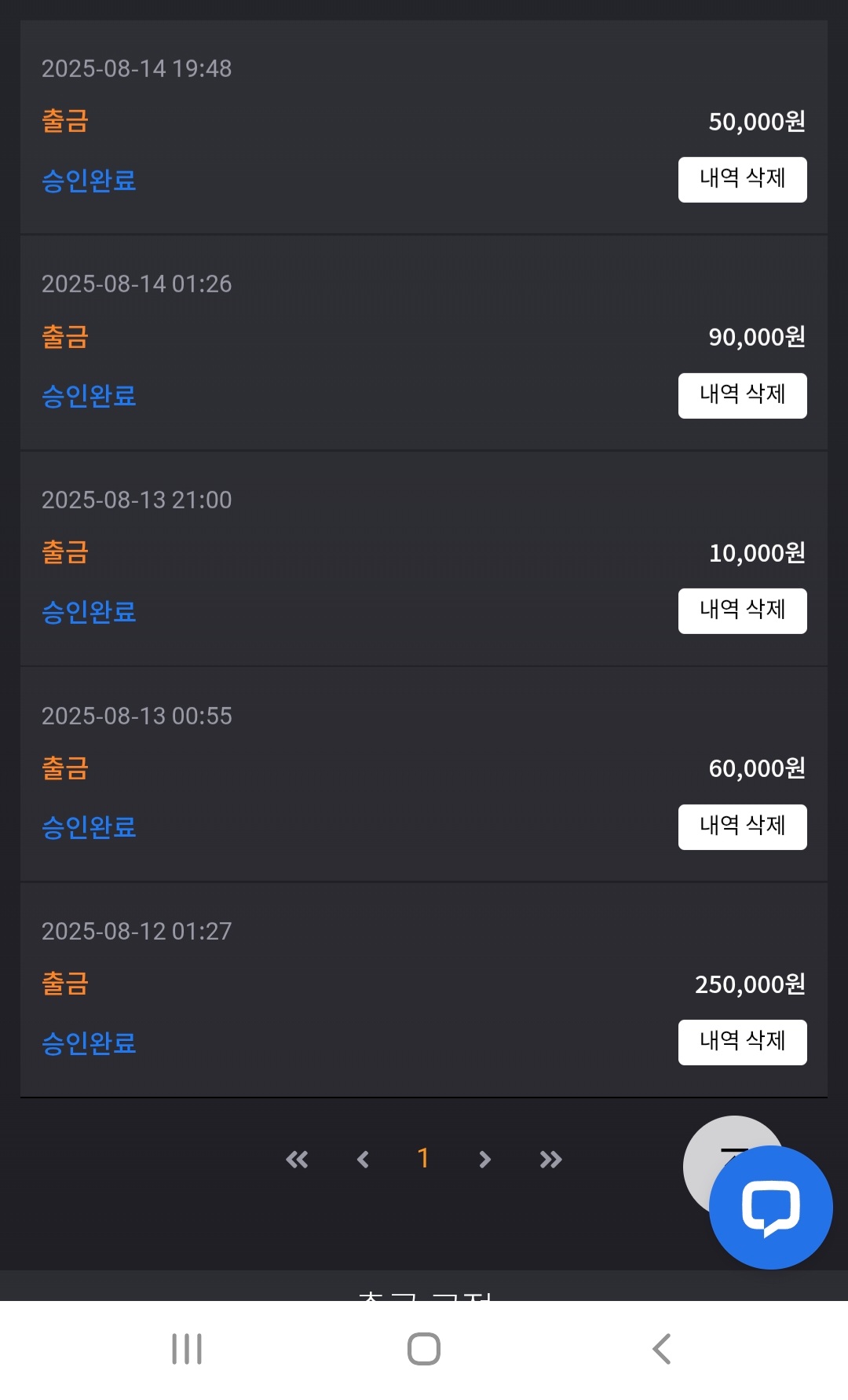Screen dimensions: 848x1400
Task: Jump to the last page
Action: tap(550, 1159)
